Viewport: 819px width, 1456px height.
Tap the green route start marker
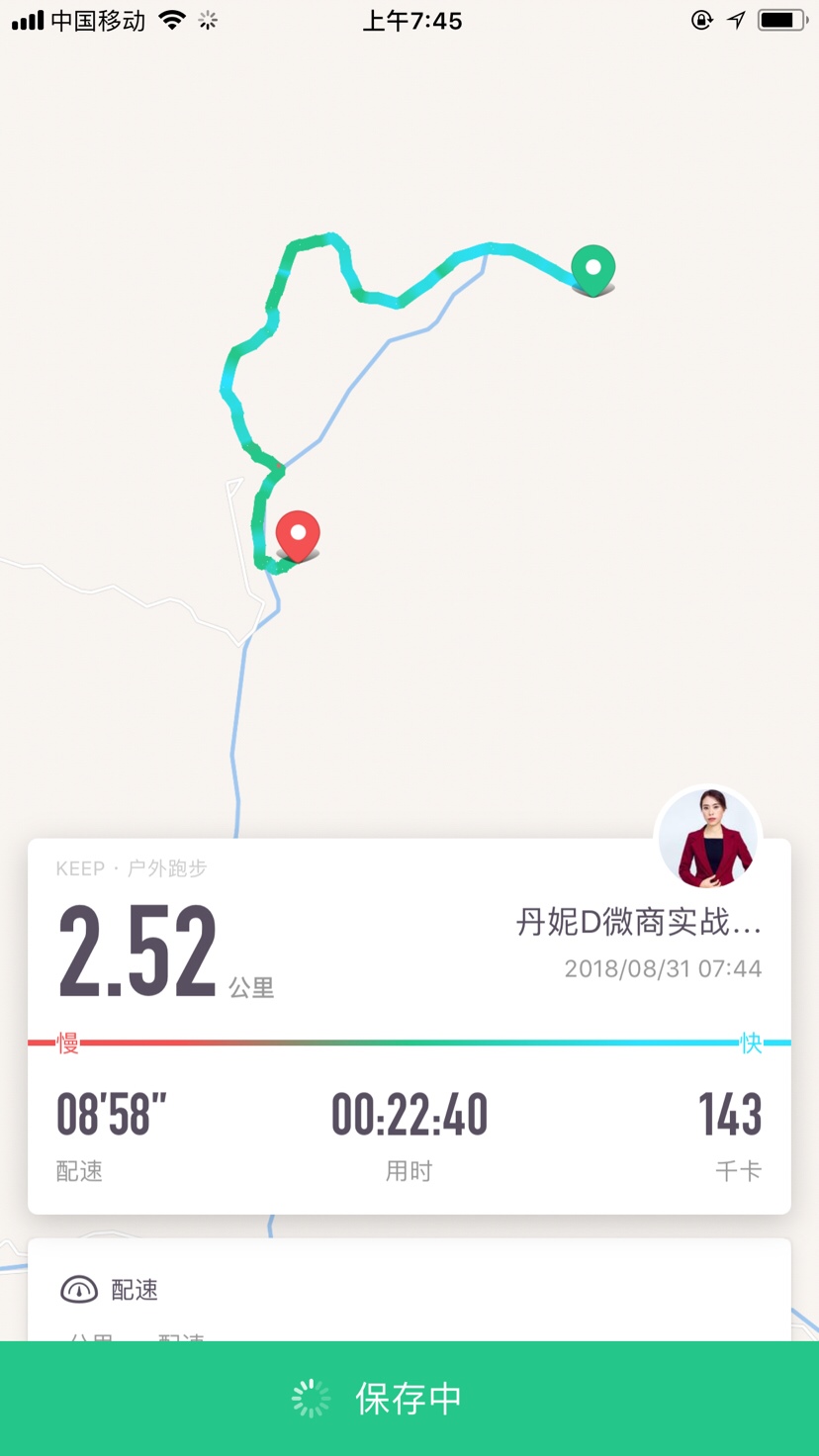click(x=593, y=268)
